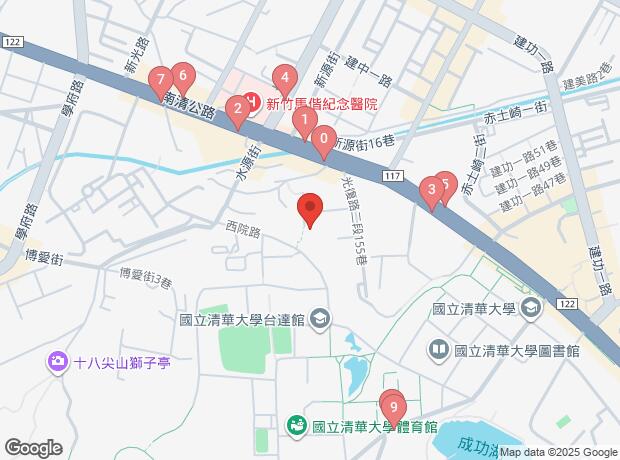Open 國立清華大學圖書館 library place icon
This screenshot has height=460, width=620.
click(439, 350)
